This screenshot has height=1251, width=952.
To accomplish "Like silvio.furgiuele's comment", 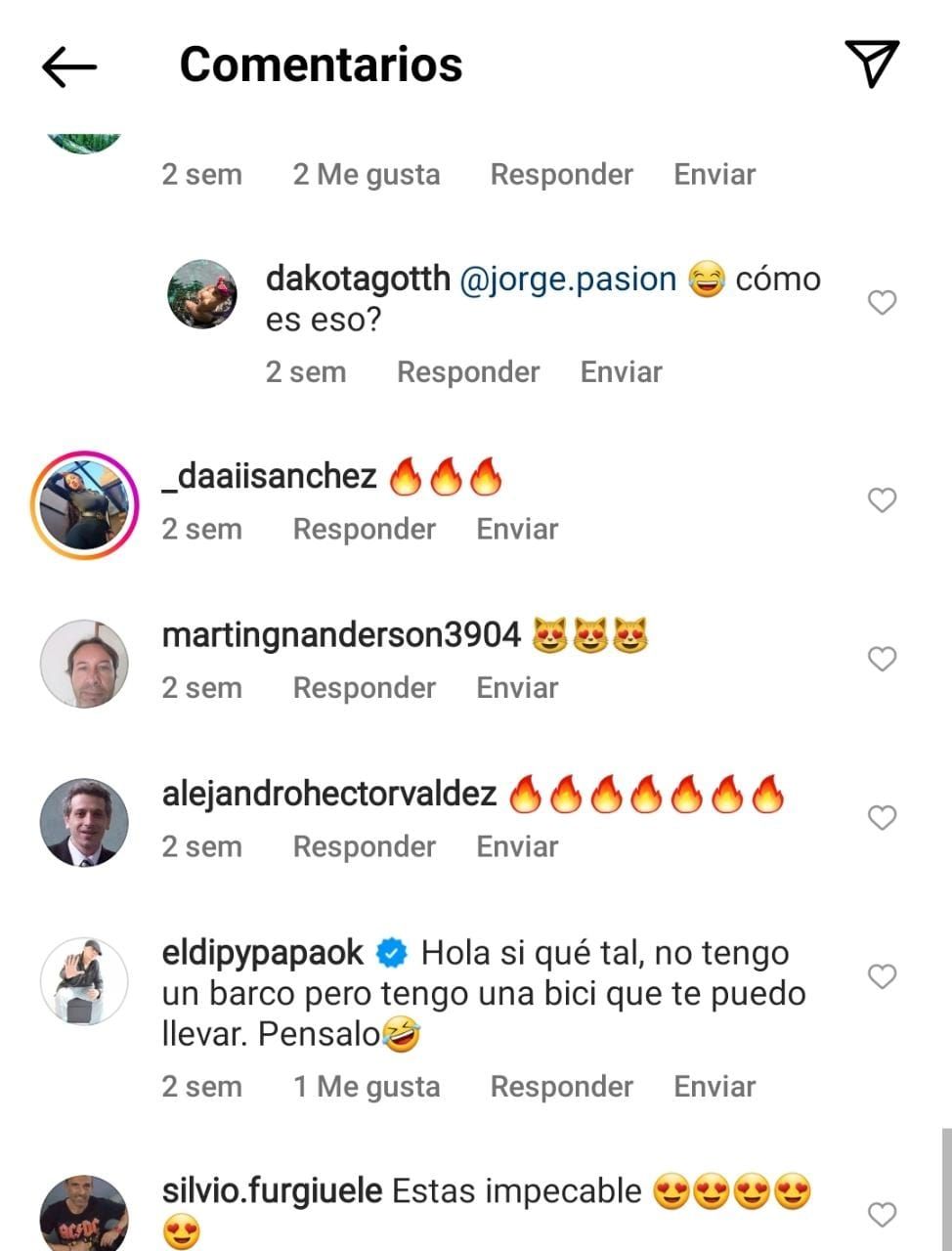I will click(882, 1215).
